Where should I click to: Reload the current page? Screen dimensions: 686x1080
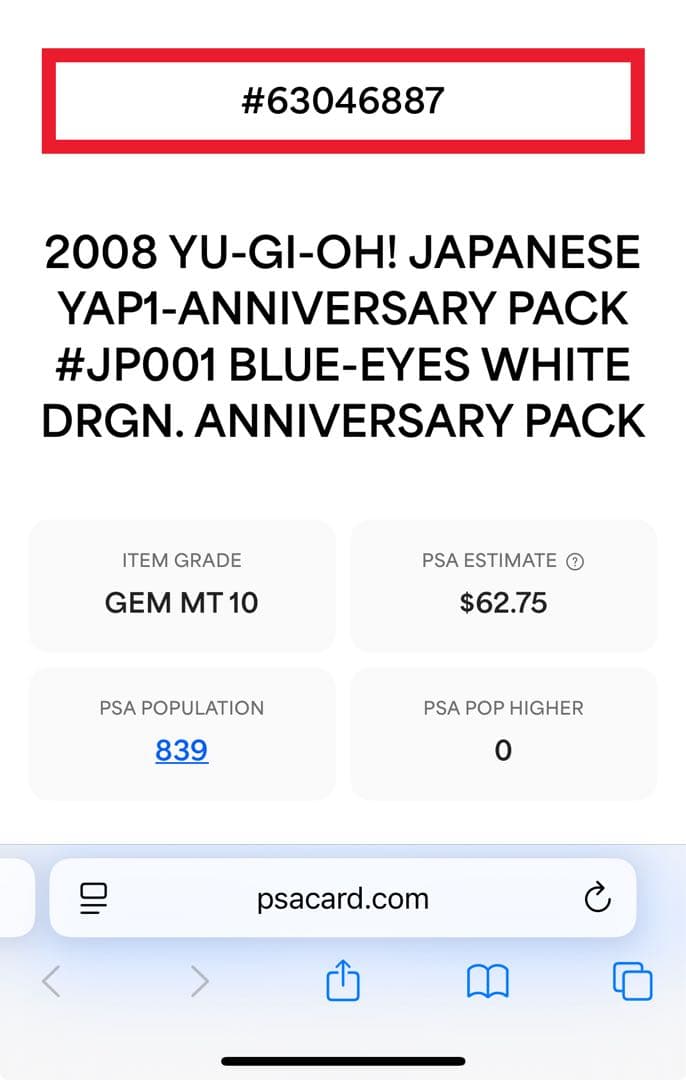click(x=597, y=898)
